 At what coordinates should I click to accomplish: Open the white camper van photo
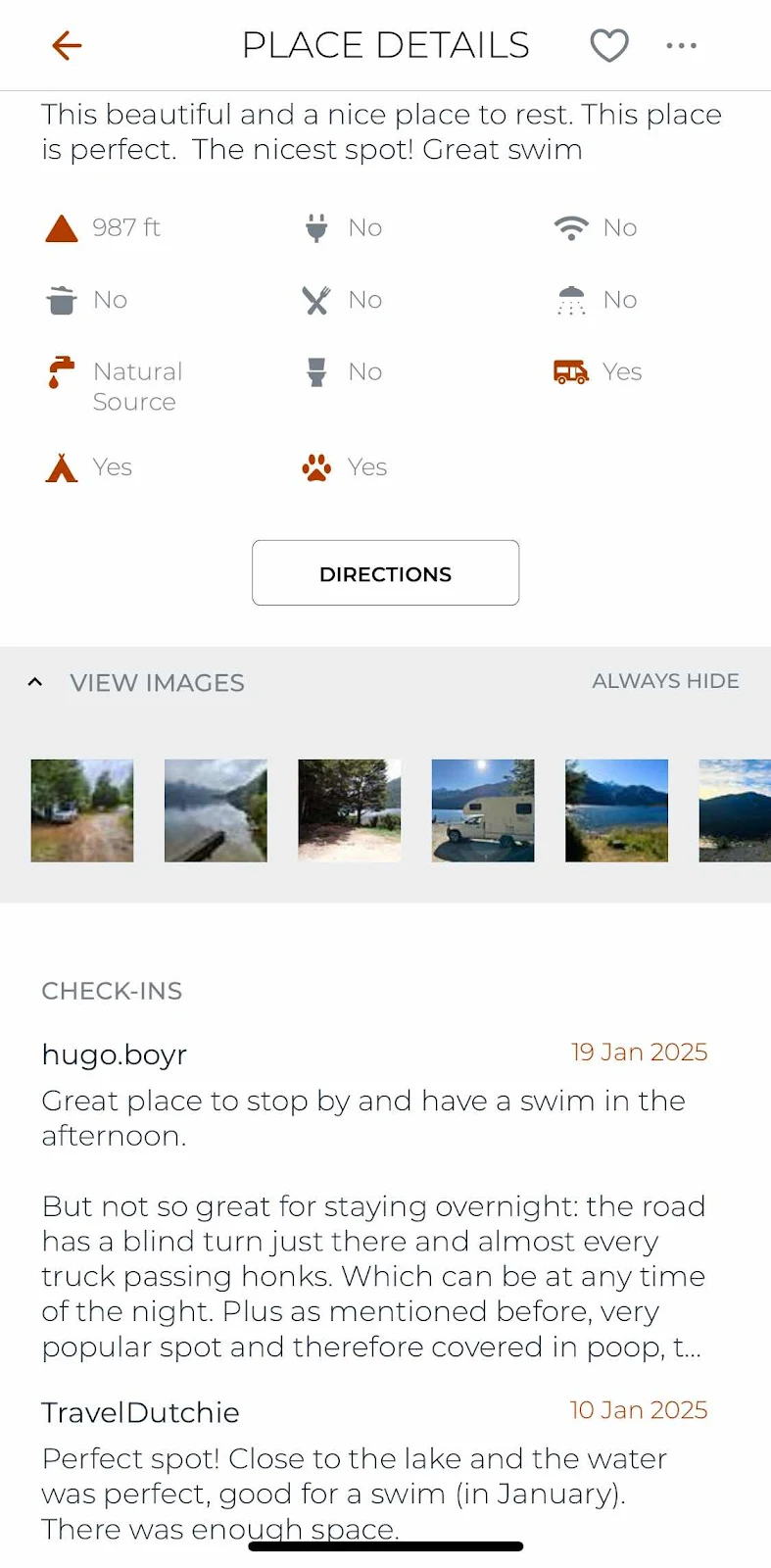483,810
